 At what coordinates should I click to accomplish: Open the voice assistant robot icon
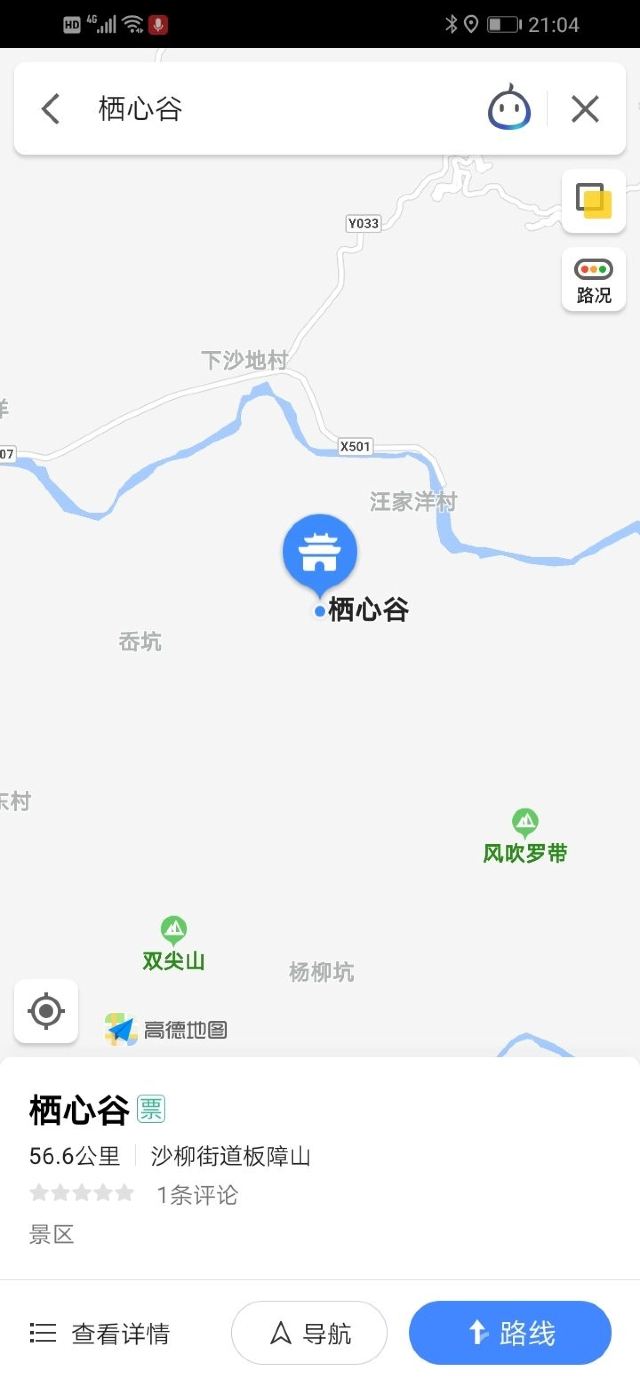tap(509, 108)
